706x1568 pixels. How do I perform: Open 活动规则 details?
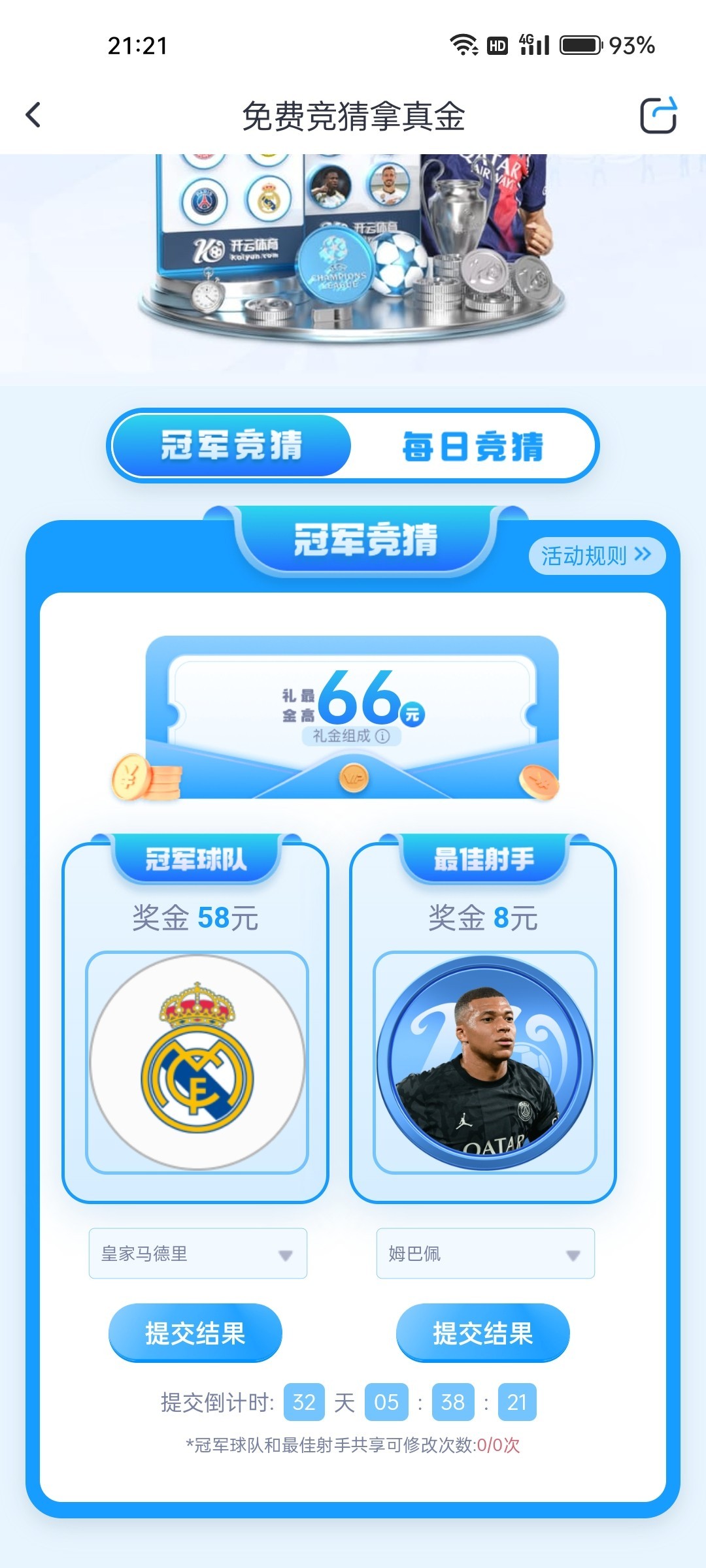click(x=597, y=556)
